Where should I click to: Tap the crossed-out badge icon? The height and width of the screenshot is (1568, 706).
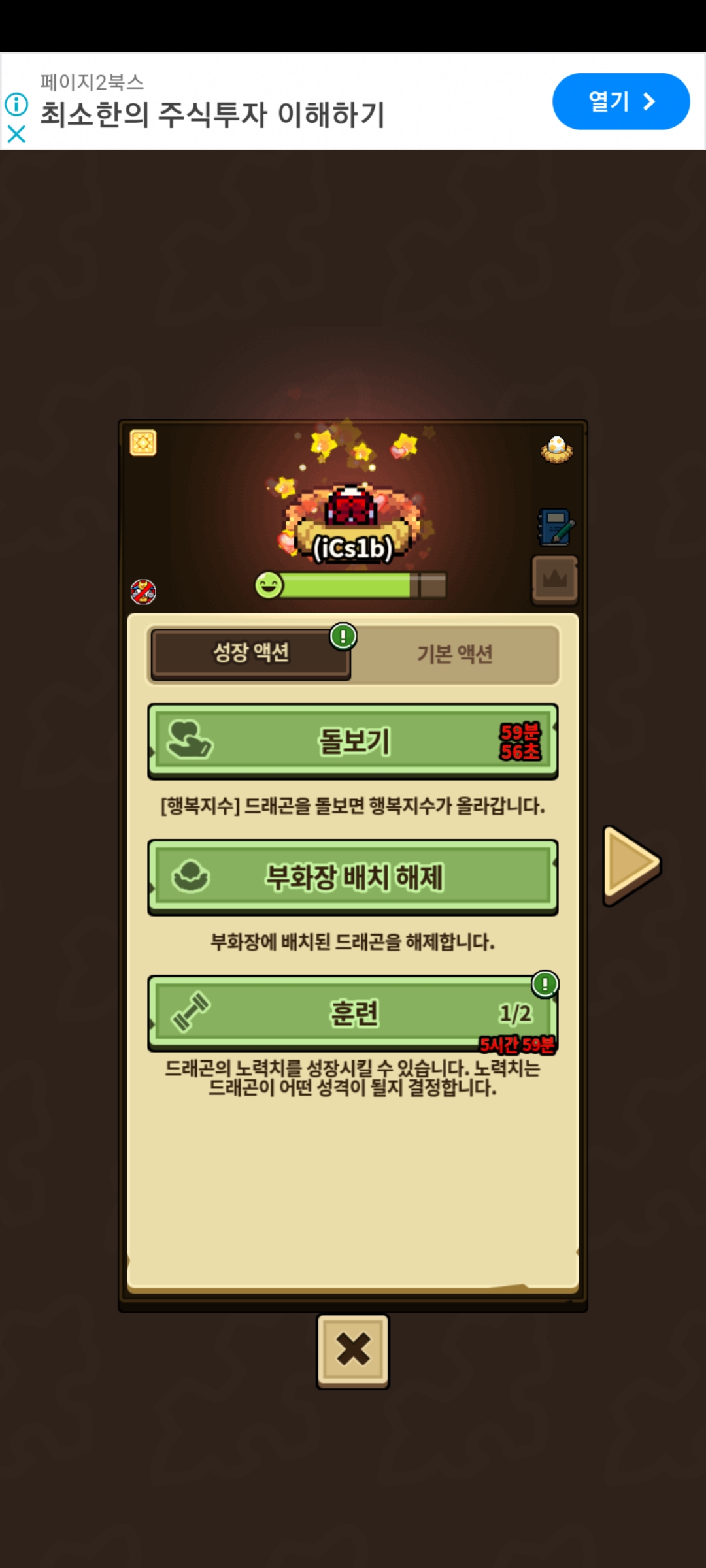pyautogui.click(x=143, y=592)
